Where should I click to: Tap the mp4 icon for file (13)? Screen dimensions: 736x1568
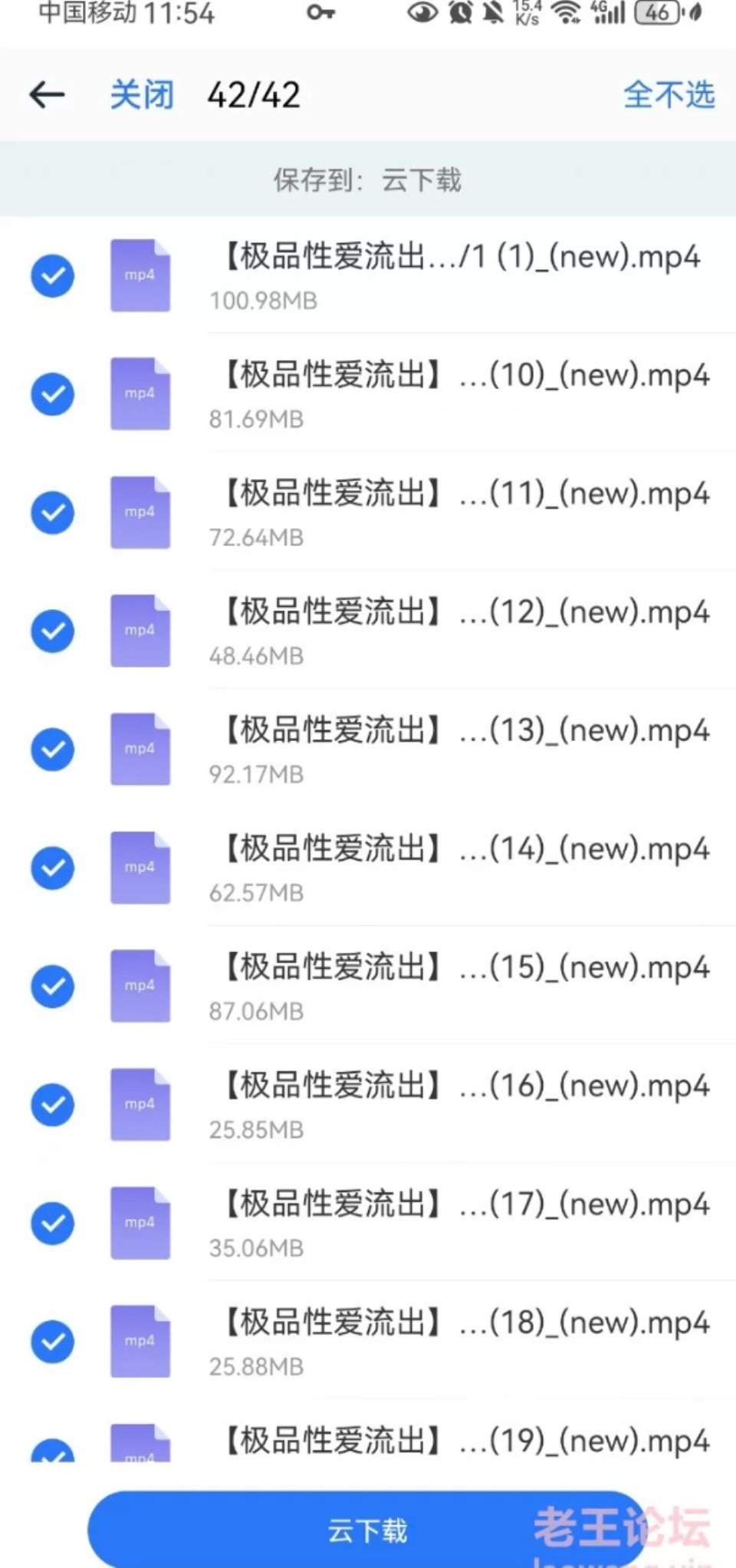pyautogui.click(x=140, y=749)
